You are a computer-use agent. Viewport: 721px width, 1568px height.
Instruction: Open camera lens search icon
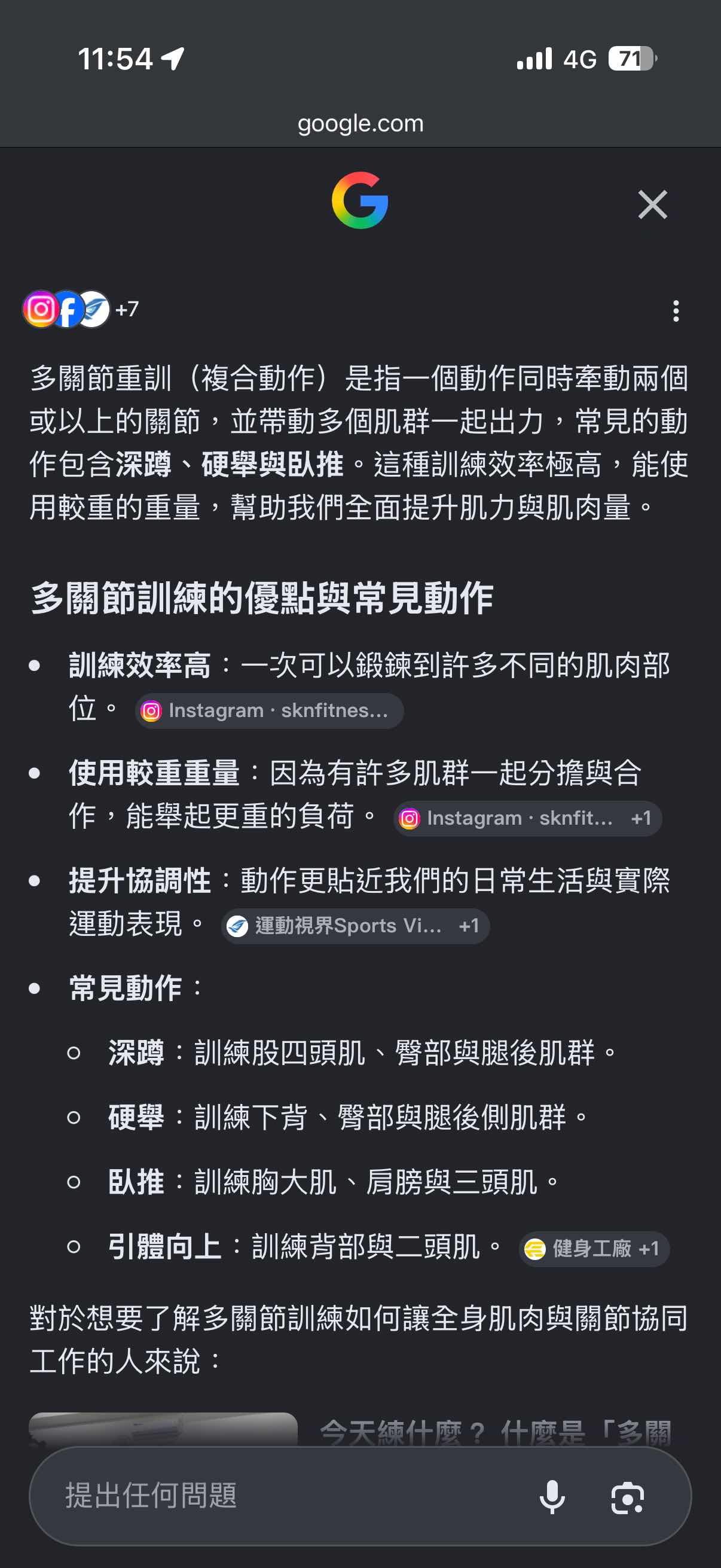tap(627, 1498)
